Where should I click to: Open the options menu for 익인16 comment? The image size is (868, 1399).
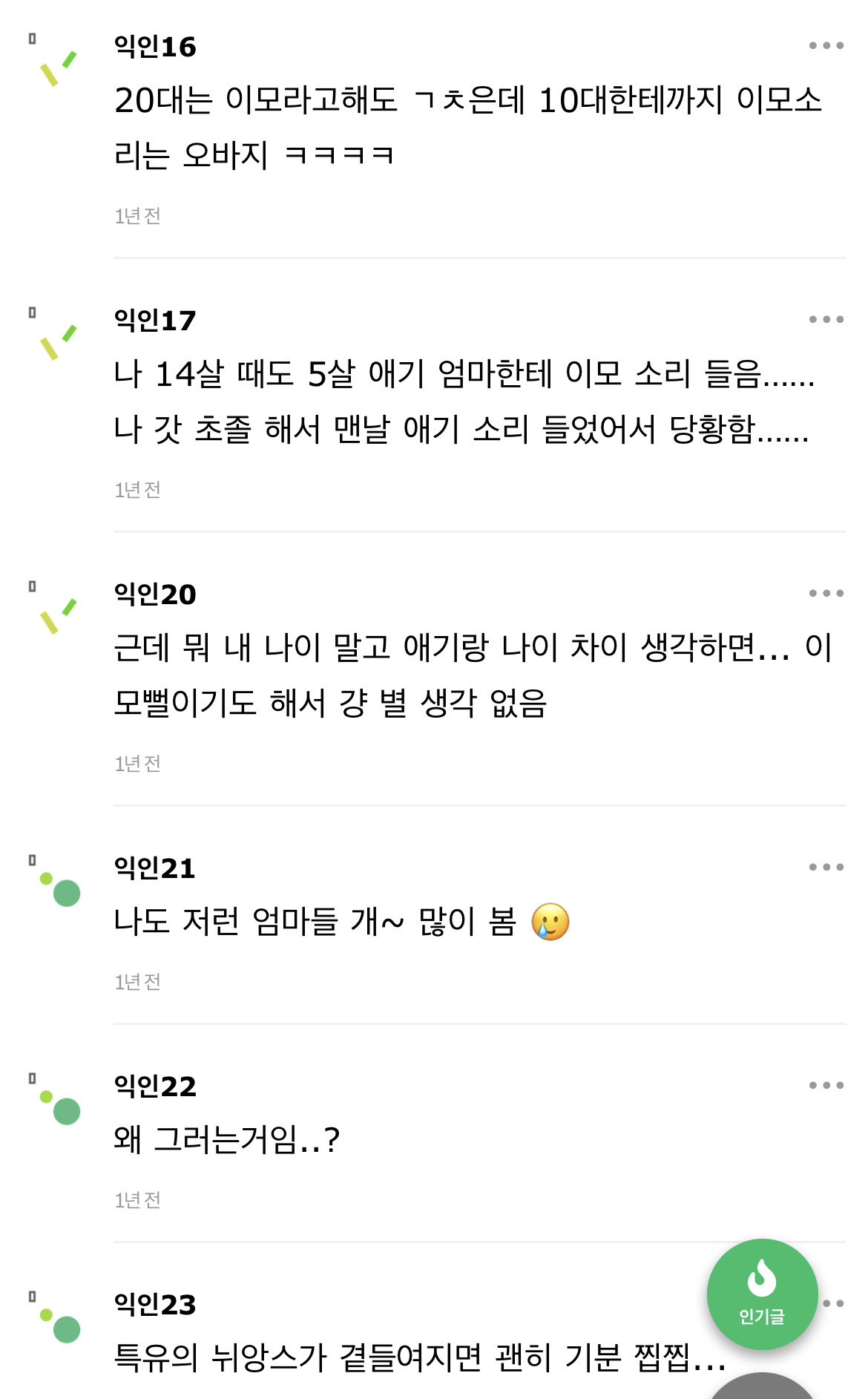coord(826,46)
